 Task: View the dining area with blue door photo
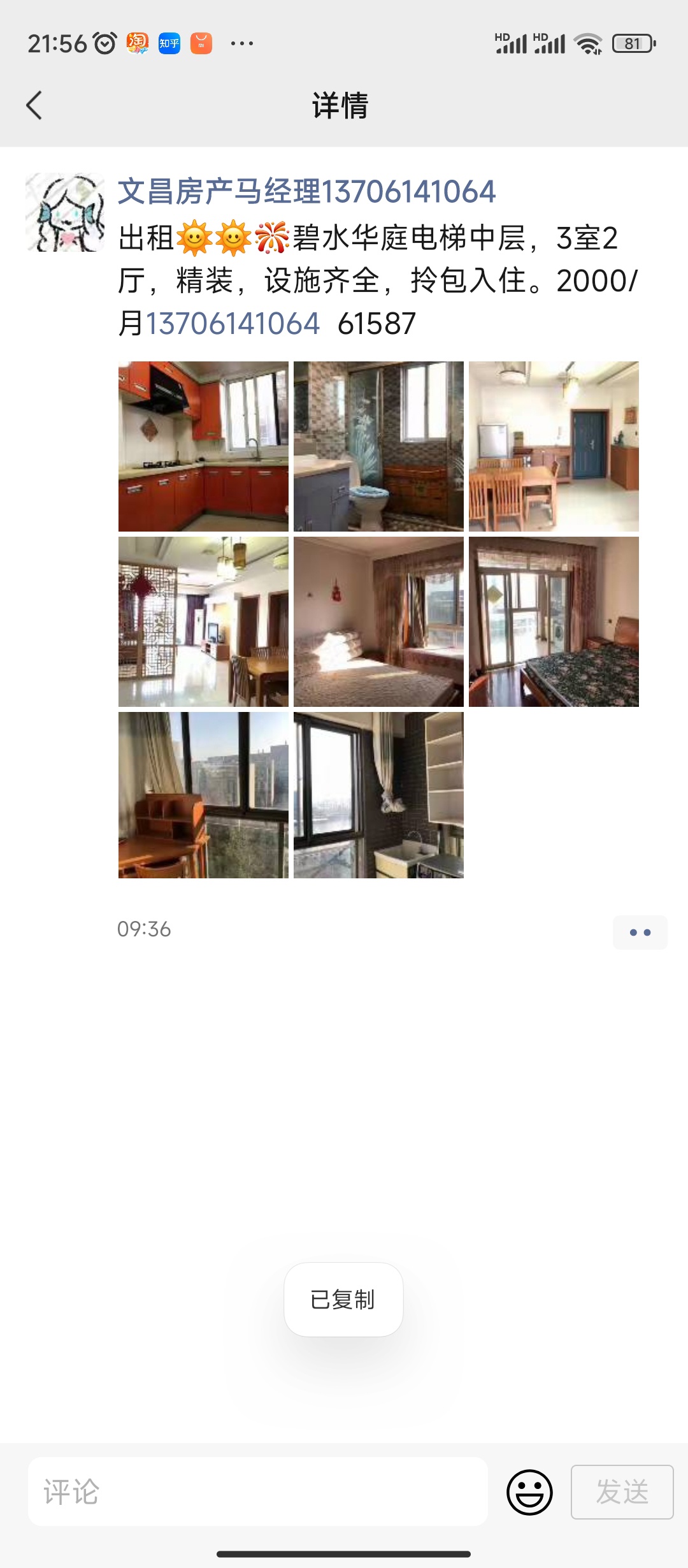coord(554,446)
